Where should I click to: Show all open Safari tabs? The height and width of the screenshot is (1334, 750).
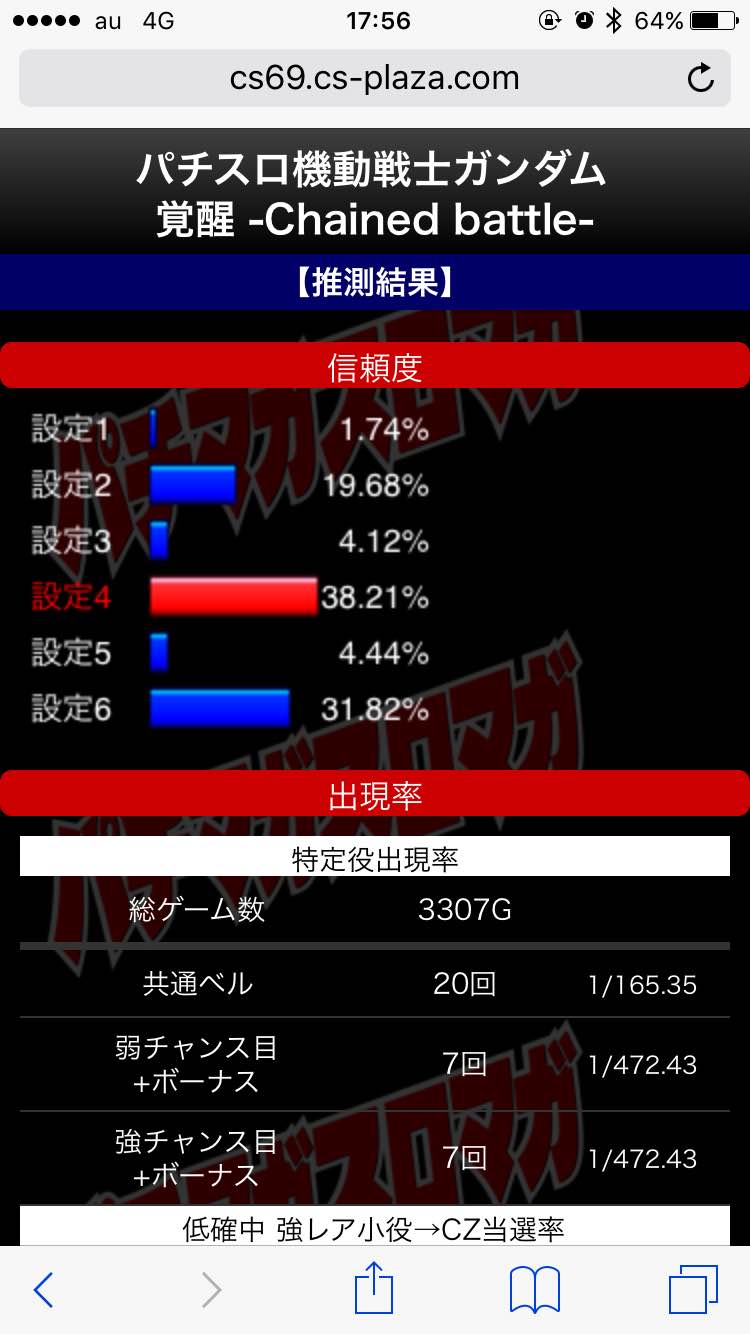693,1290
